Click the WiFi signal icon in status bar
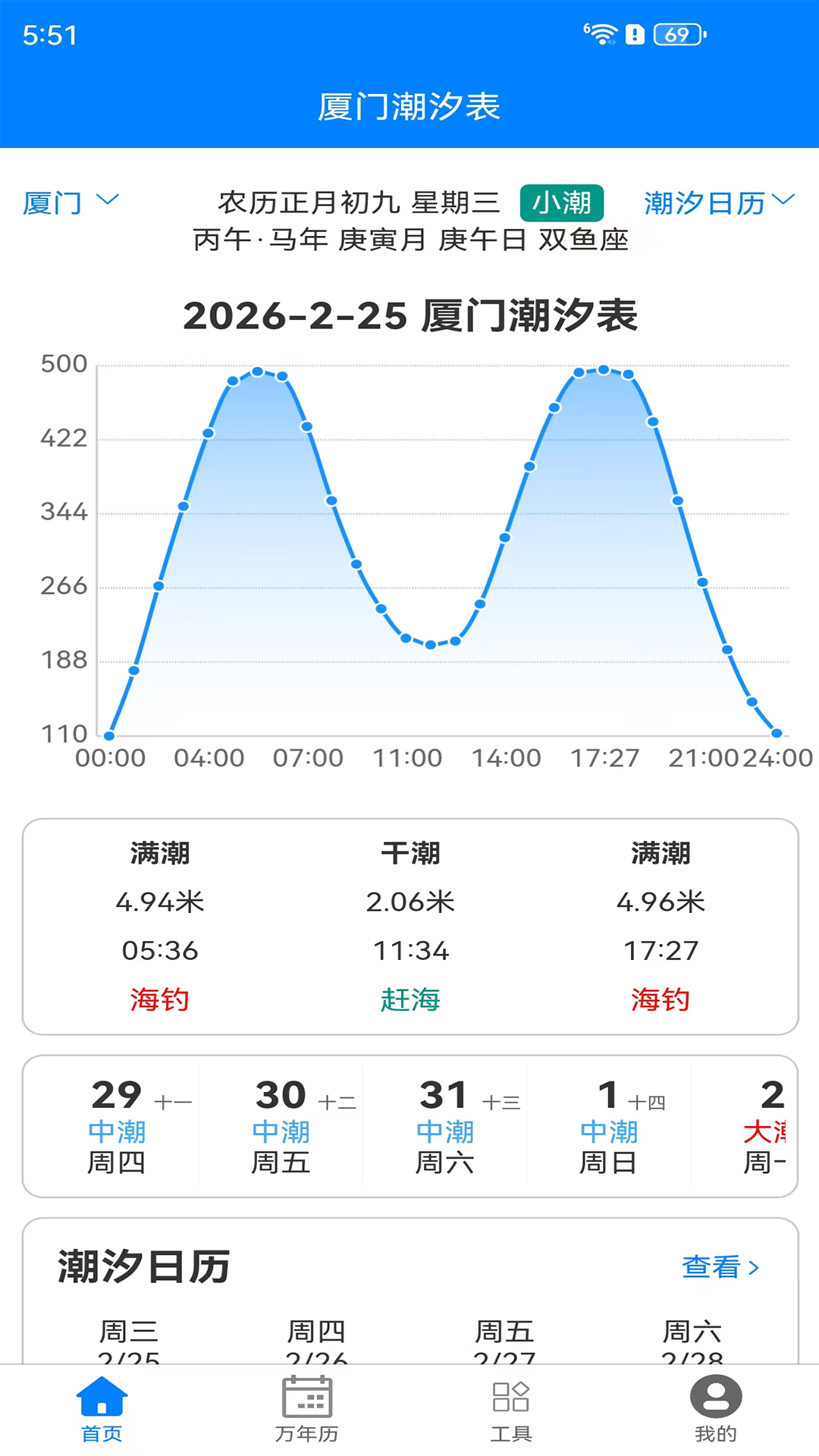 pos(603,32)
